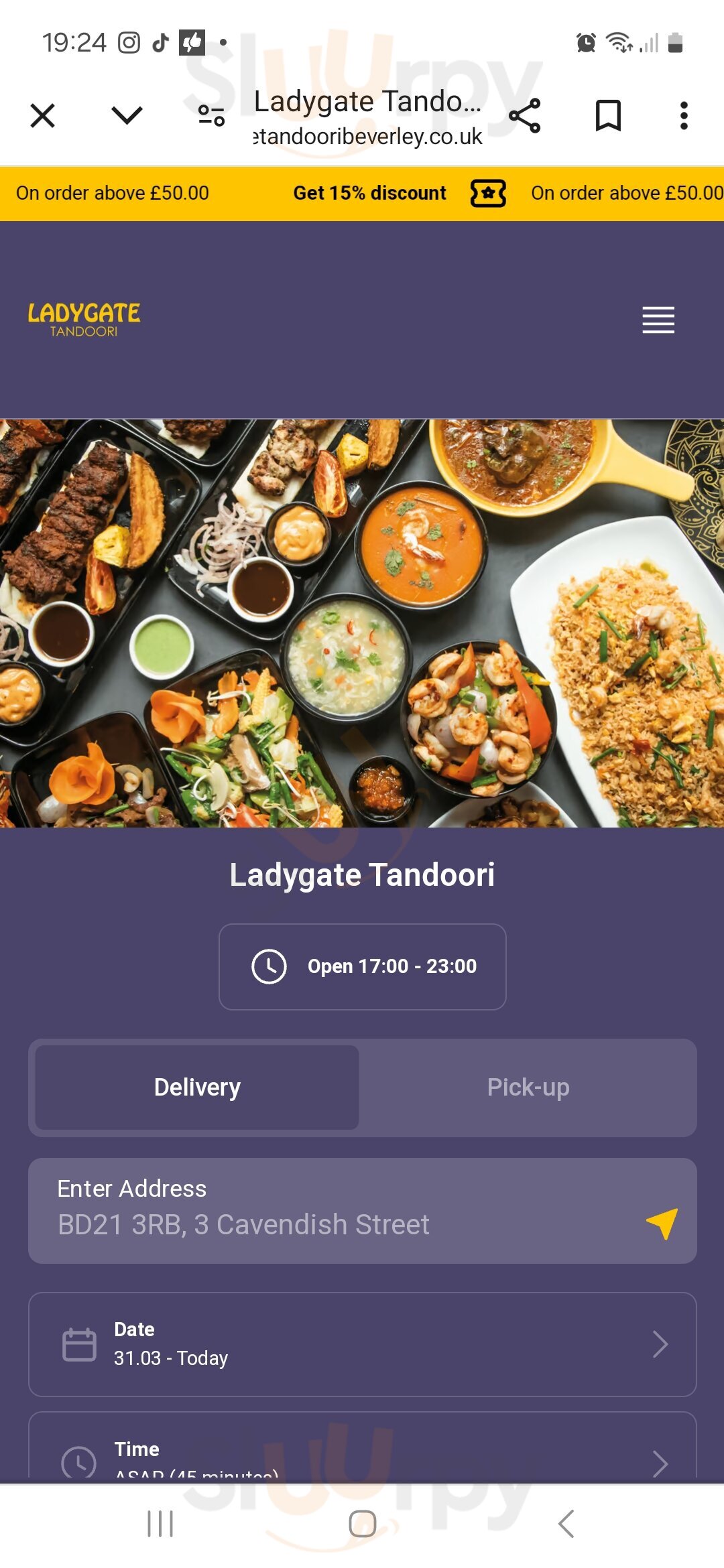This screenshot has width=724, height=1568.
Task: Tap the 15% discount banner
Action: point(370,193)
